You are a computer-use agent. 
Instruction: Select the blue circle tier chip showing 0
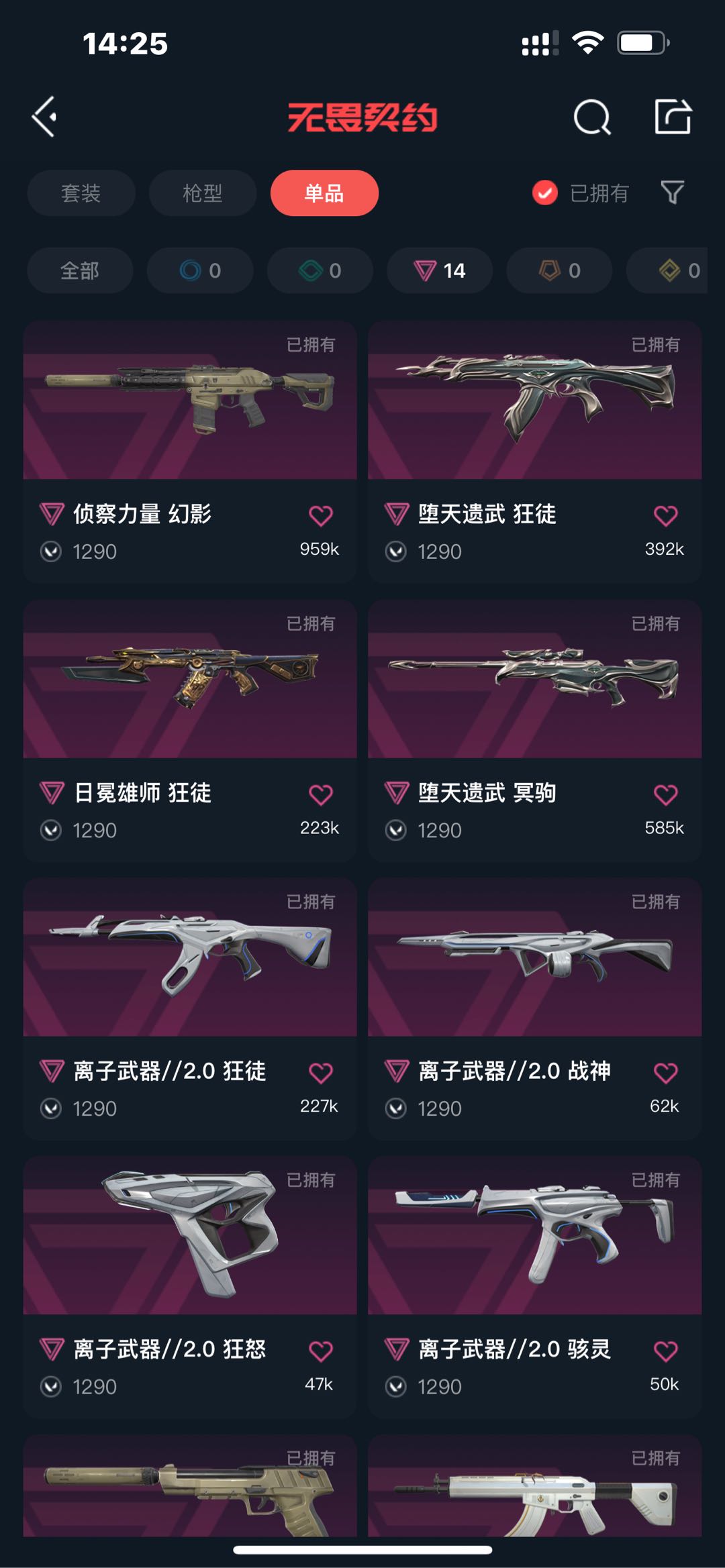pyautogui.click(x=199, y=270)
